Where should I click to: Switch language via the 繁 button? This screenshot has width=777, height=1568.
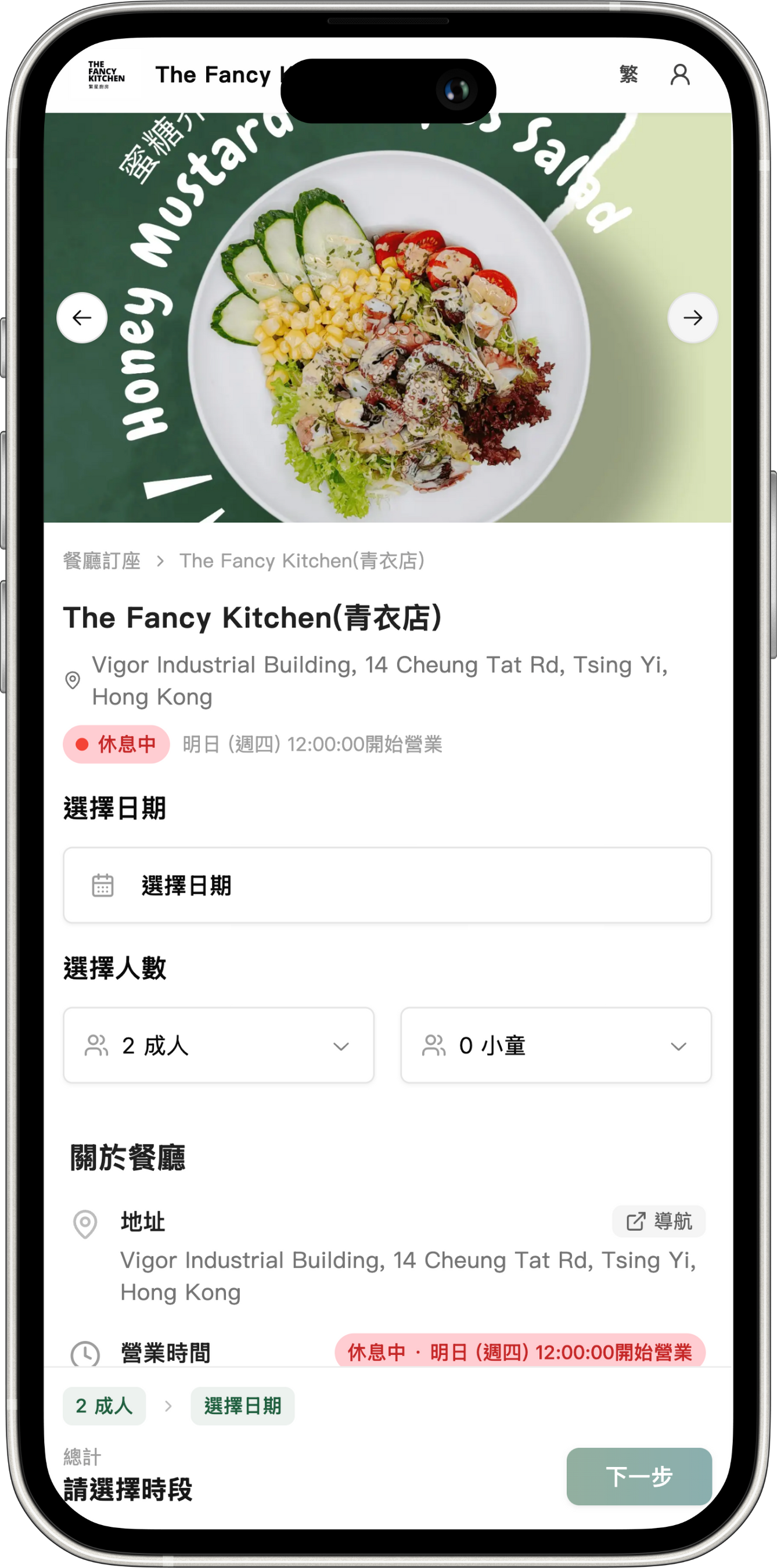pyautogui.click(x=628, y=74)
